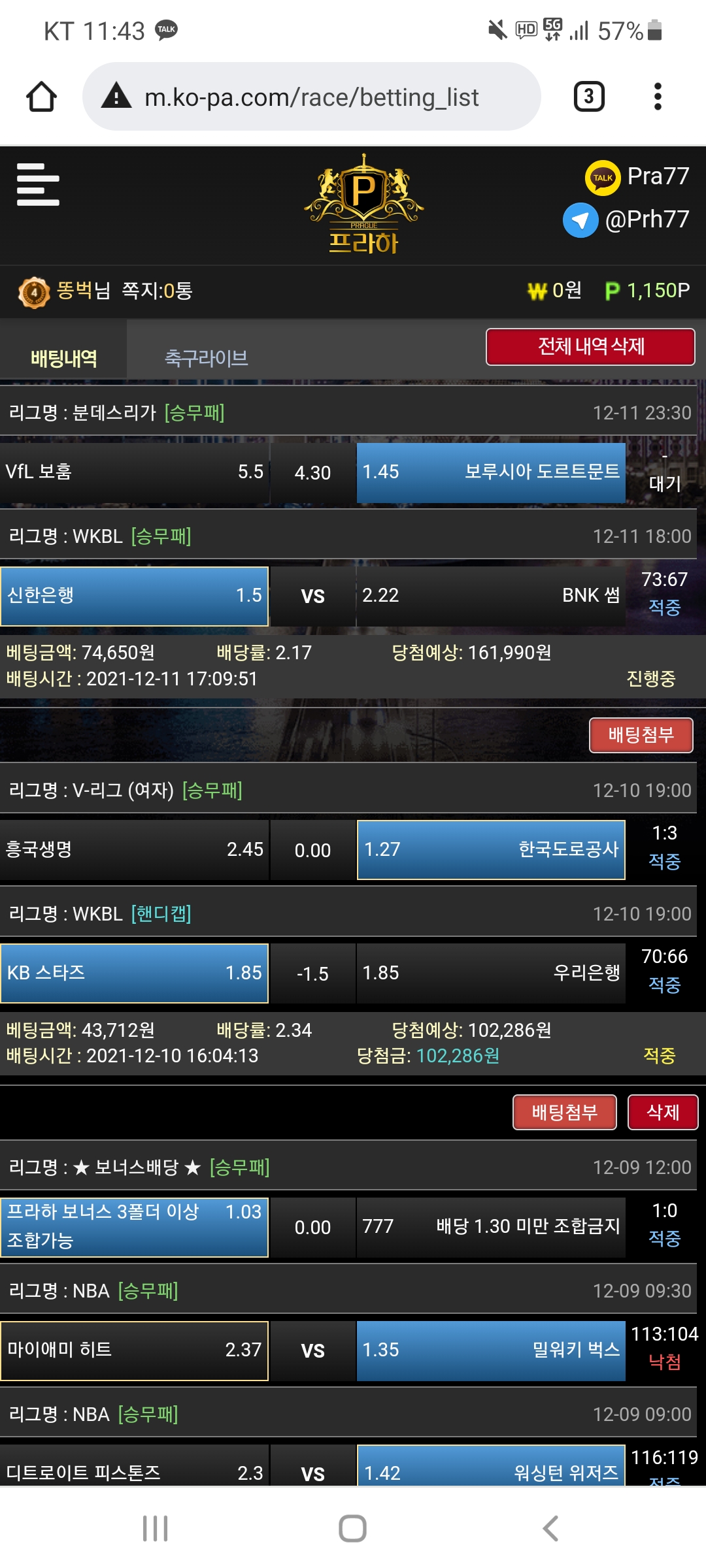Screen dimensions: 706x1568
Task: Open the hamburger side menu
Action: 38,185
